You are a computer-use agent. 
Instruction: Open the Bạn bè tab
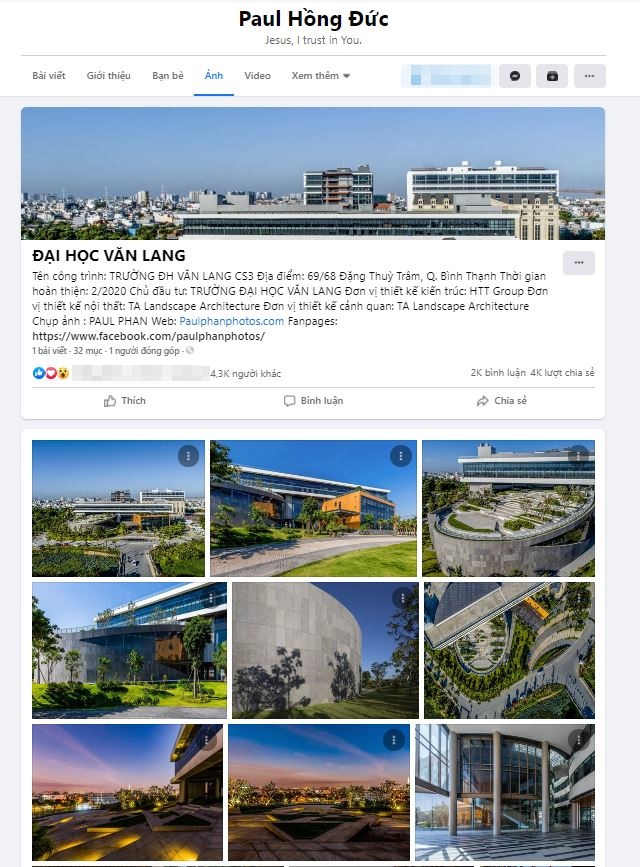click(x=168, y=76)
